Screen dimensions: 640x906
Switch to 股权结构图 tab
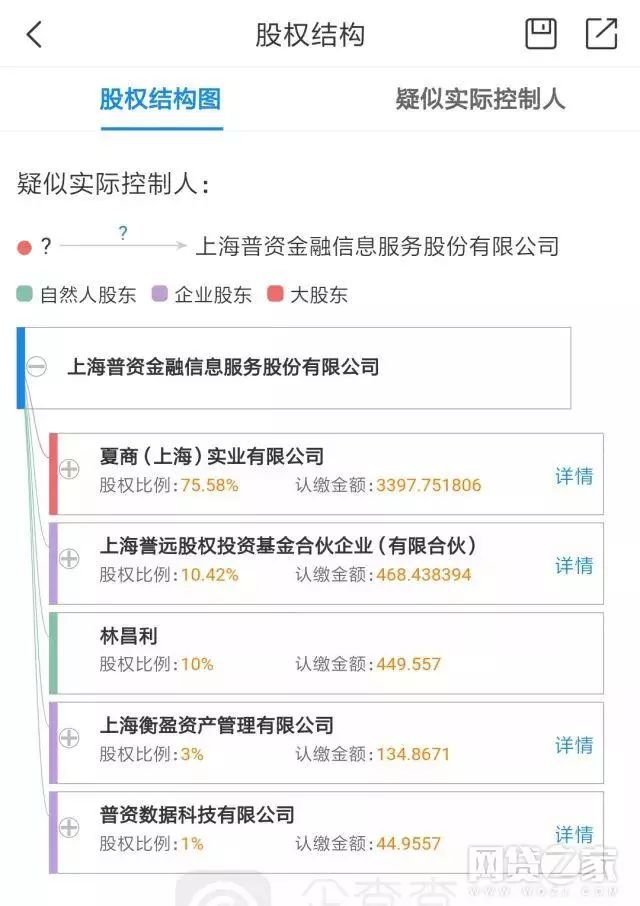tap(160, 99)
